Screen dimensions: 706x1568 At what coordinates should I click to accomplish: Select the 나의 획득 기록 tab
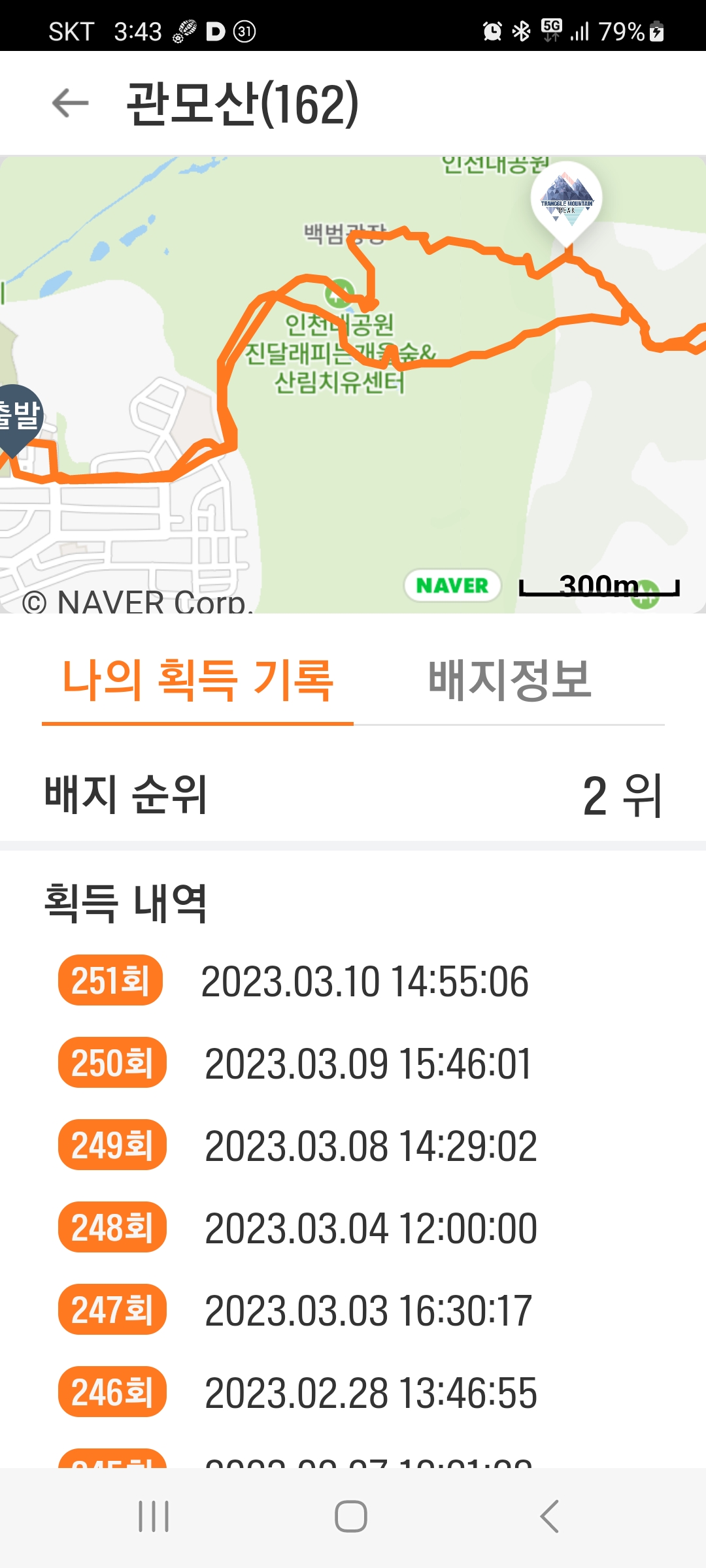coord(197,680)
